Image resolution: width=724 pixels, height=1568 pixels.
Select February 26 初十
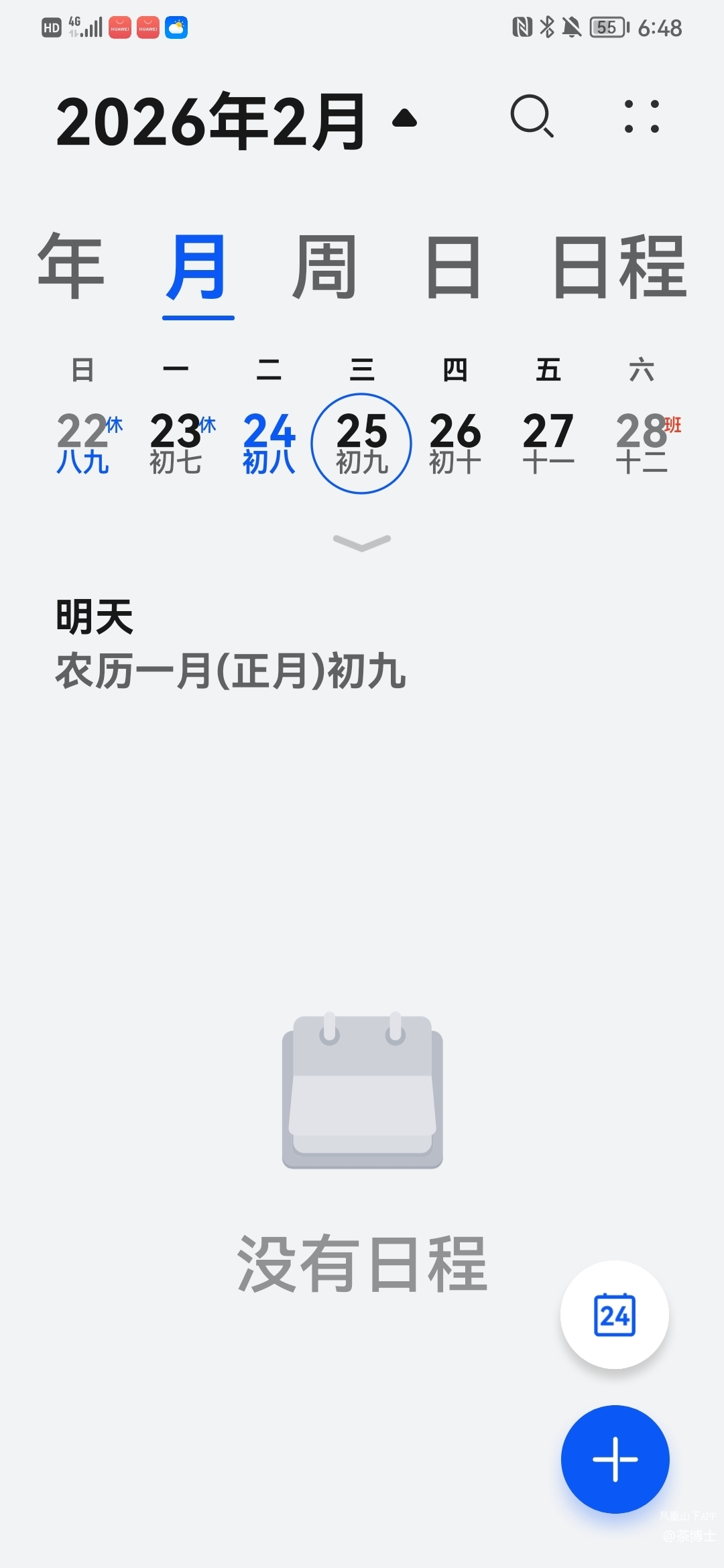click(x=455, y=442)
